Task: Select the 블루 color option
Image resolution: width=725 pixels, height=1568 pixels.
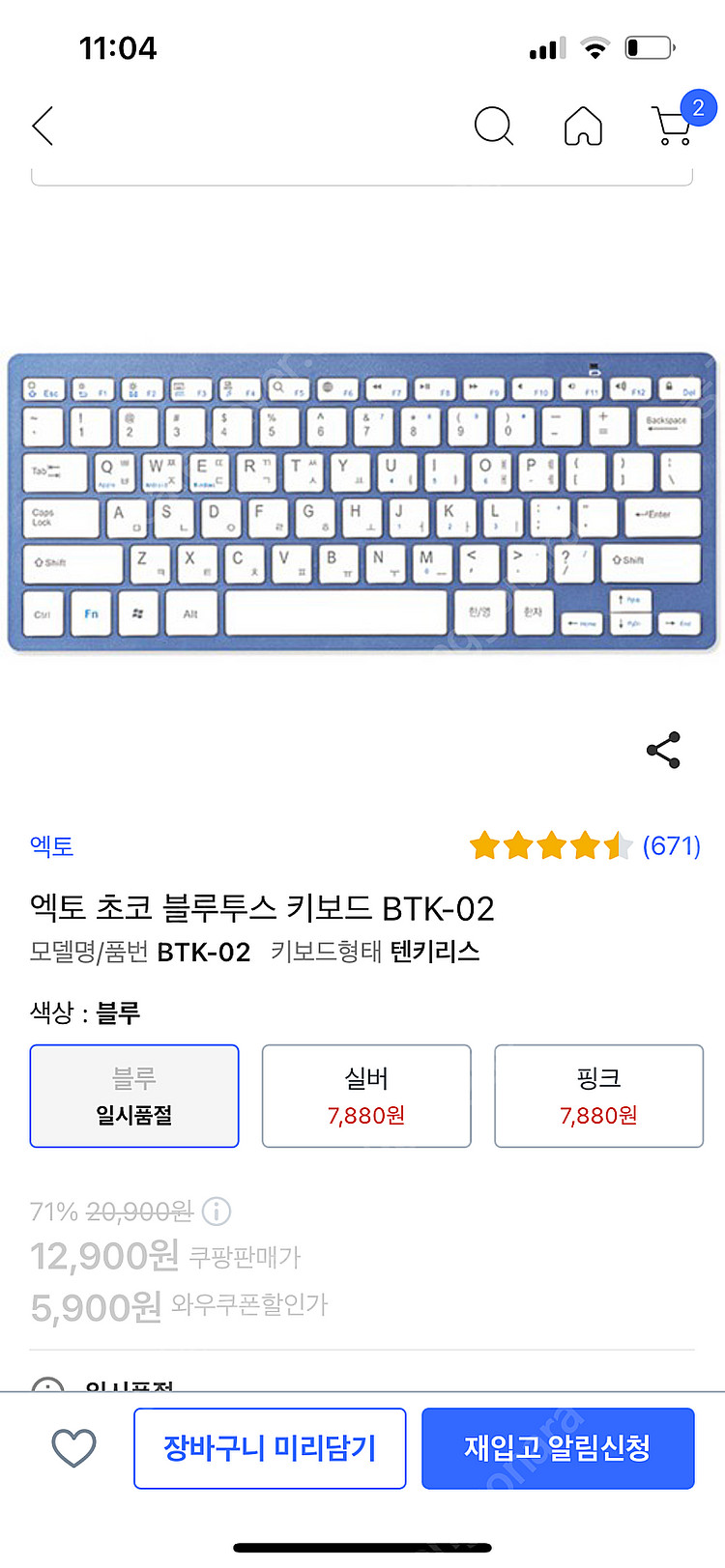Action: [x=134, y=1096]
